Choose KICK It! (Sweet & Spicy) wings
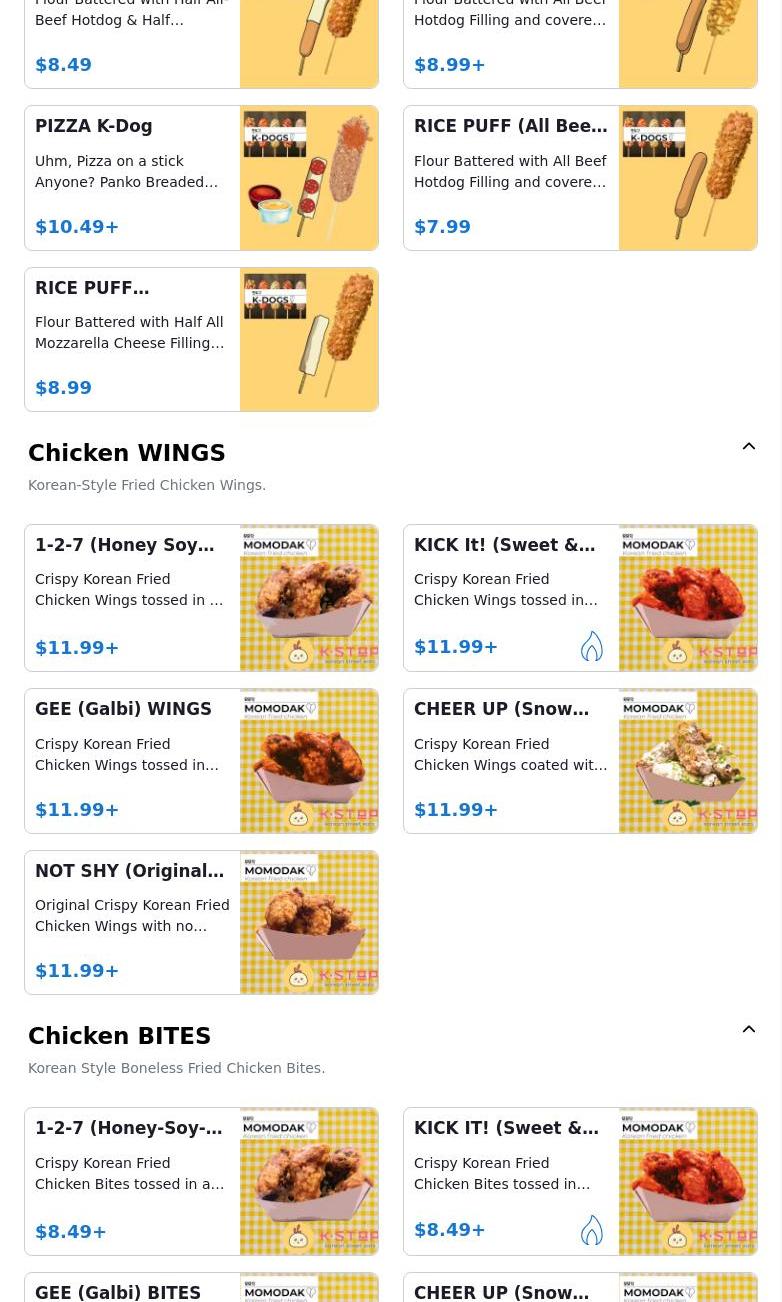Image resolution: width=782 pixels, height=1302 pixels. click(580, 597)
